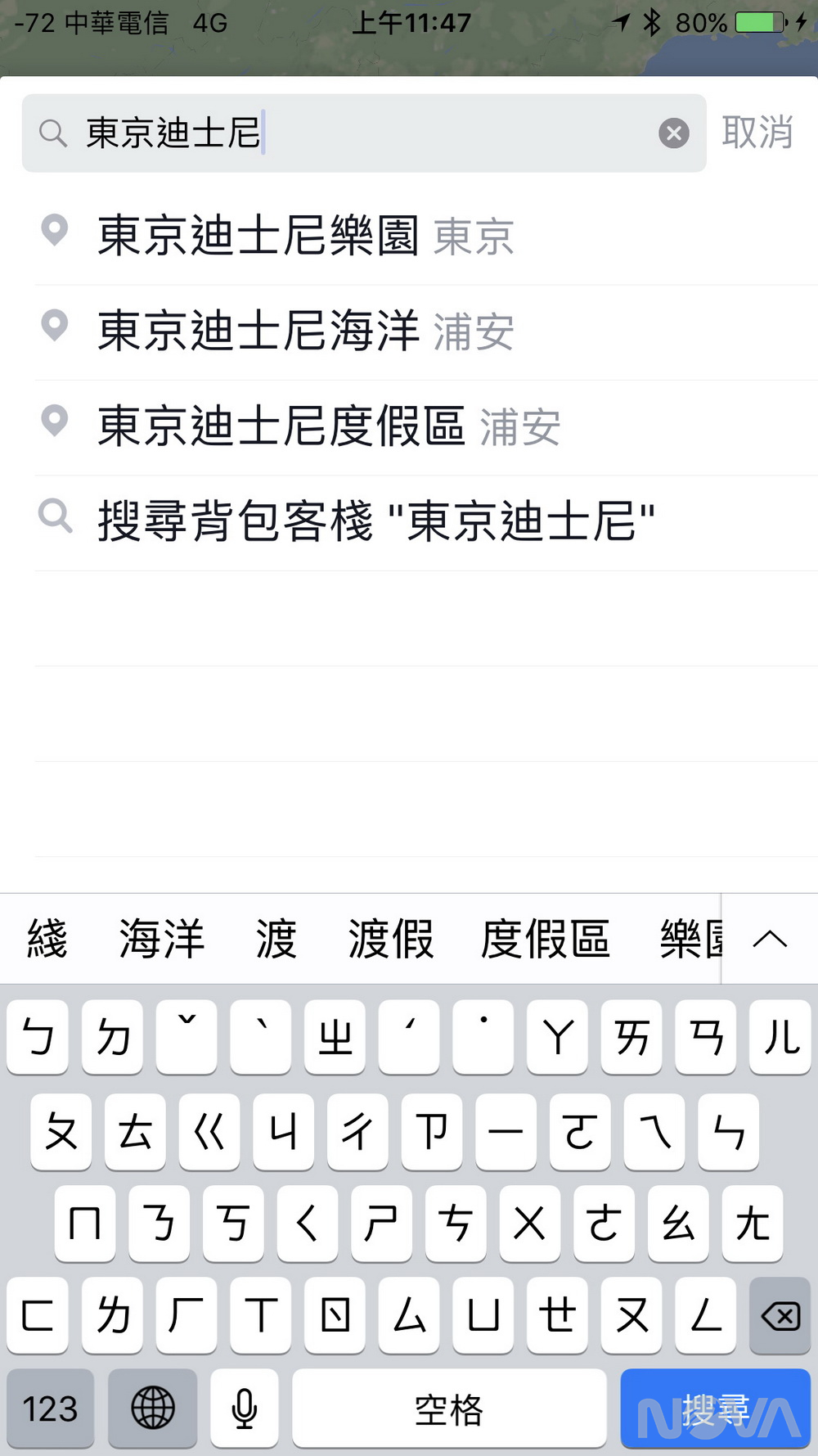The width and height of the screenshot is (818, 1456).
Task: Tap the 空格 space bar
Action: point(448,1409)
